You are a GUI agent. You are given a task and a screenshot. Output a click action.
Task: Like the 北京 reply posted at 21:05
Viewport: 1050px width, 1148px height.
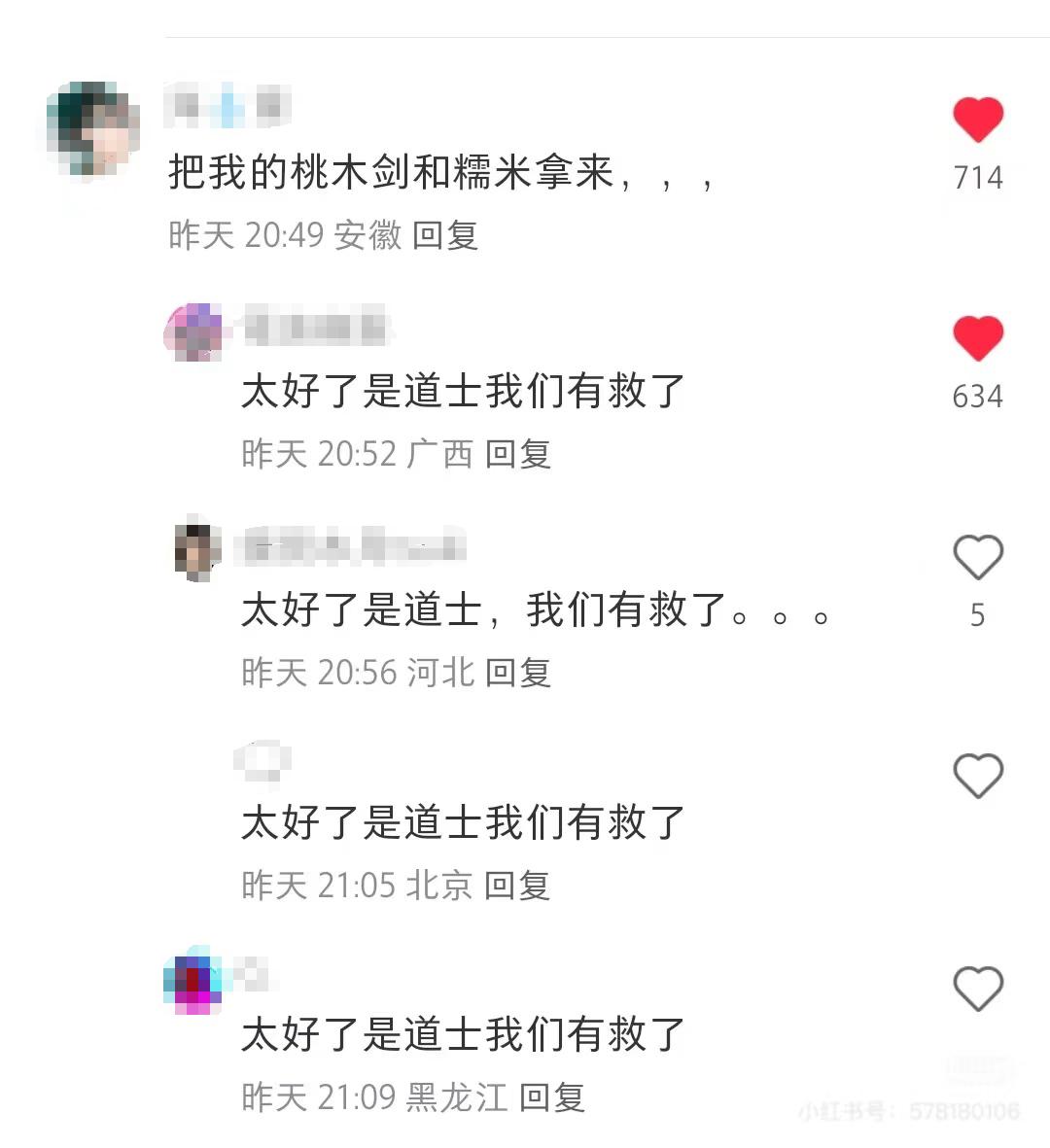pos(977,776)
